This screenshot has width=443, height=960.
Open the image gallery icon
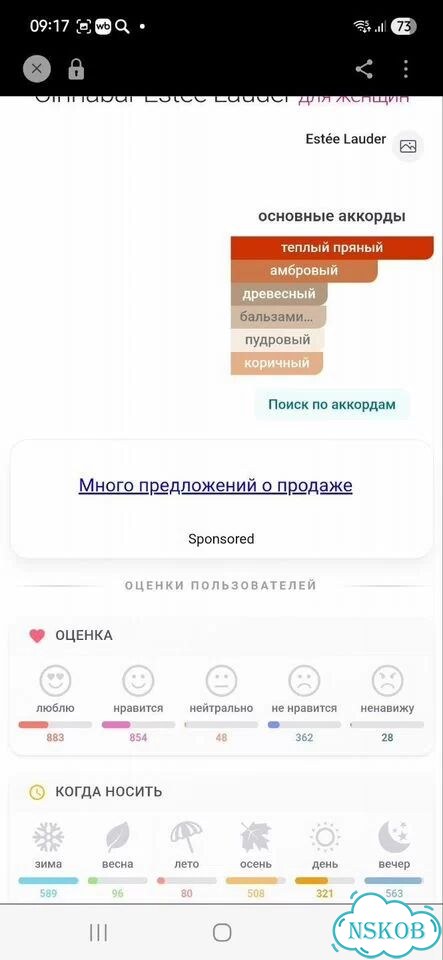[x=408, y=146]
